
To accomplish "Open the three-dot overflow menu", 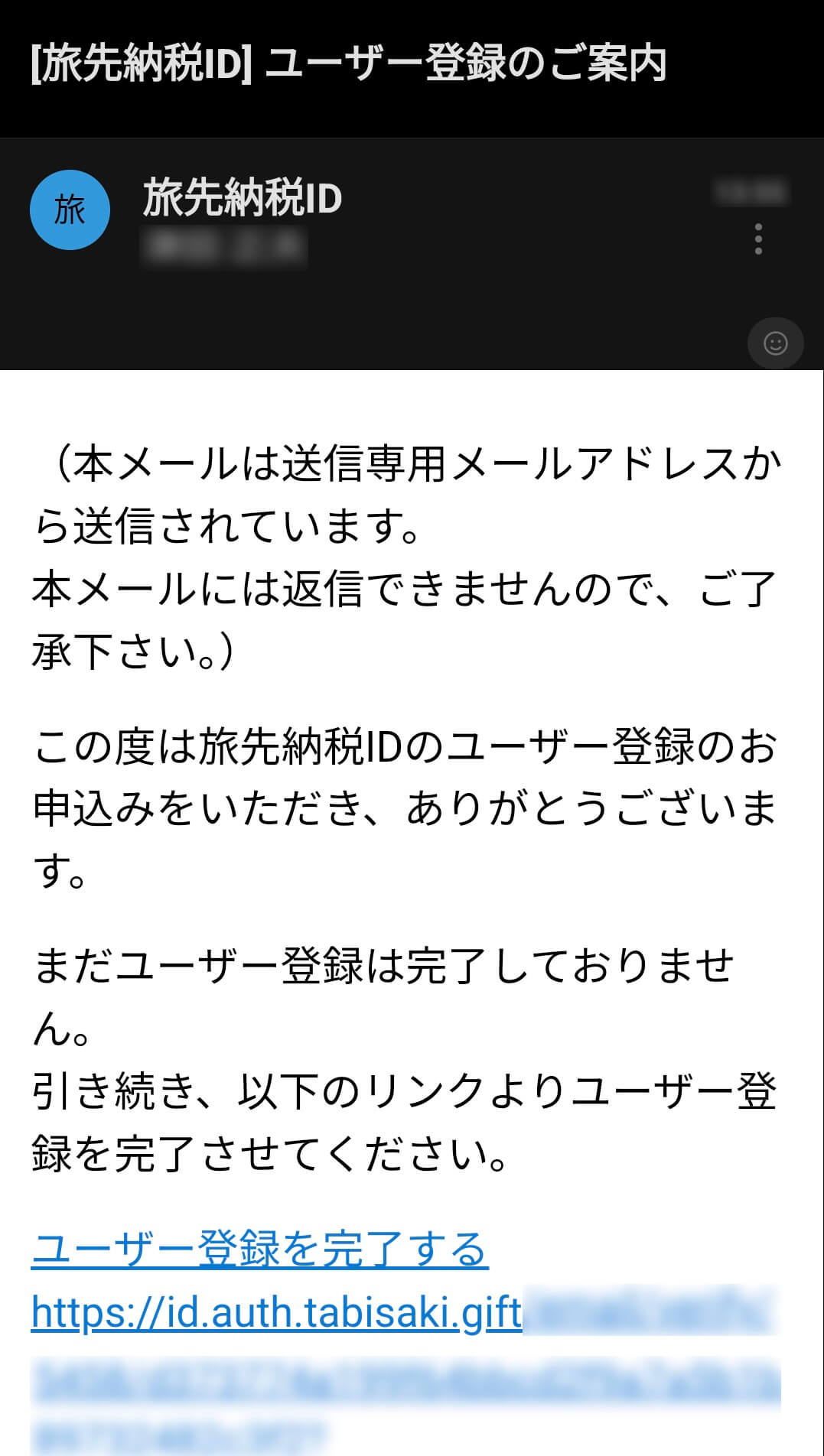I will [x=758, y=239].
